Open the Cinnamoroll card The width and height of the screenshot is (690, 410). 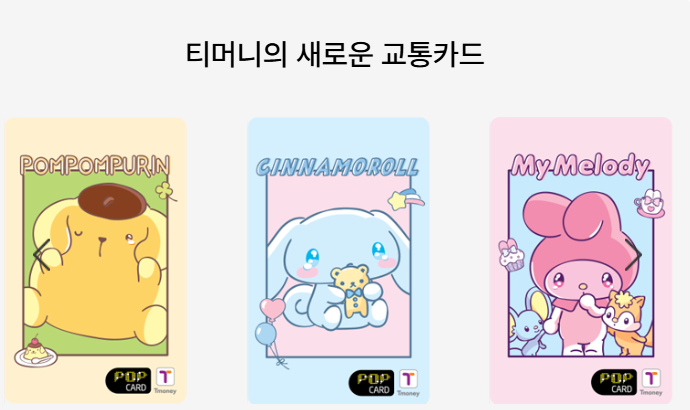pyautogui.click(x=338, y=260)
